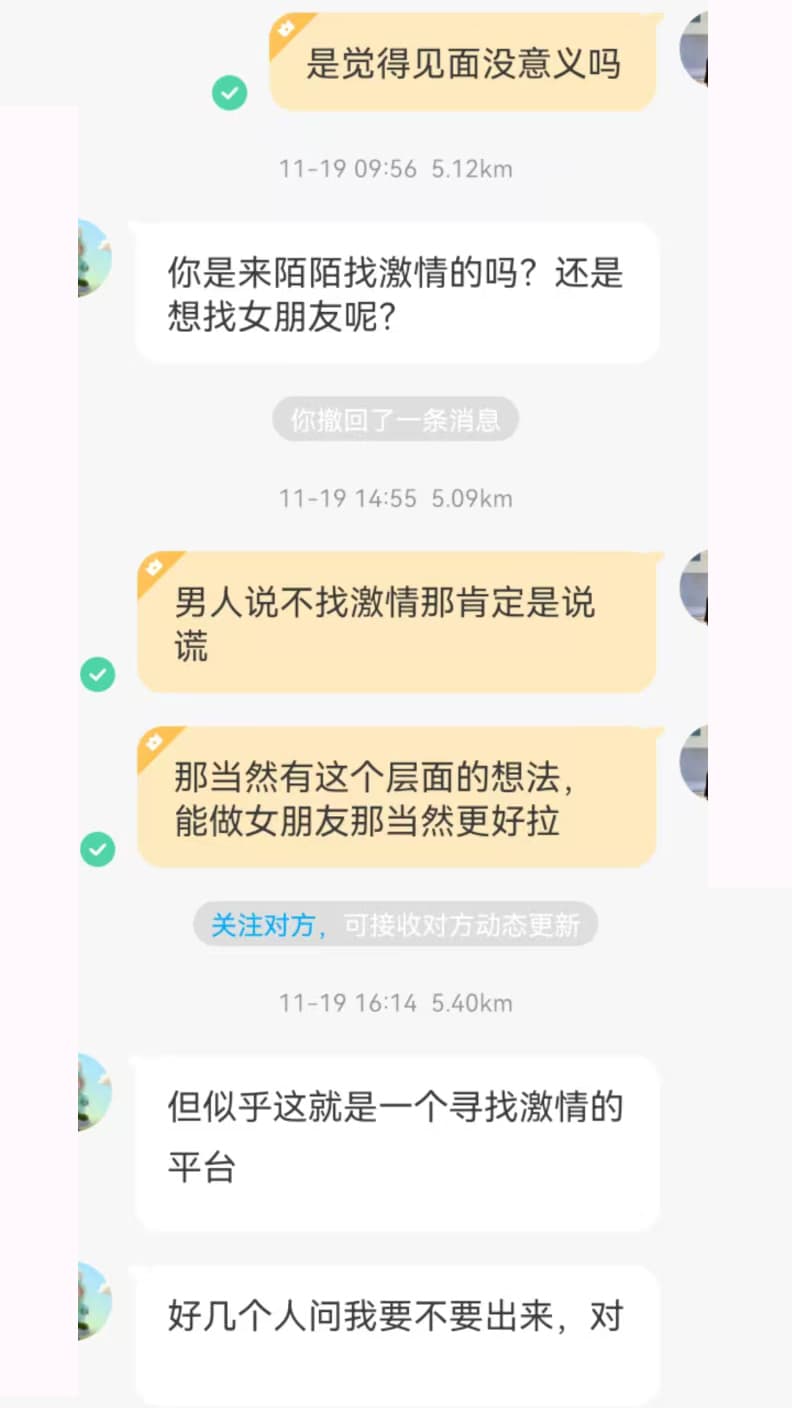Click the '11-19 09:56 5.12km' timestamp
The image size is (792, 1408).
(x=395, y=169)
